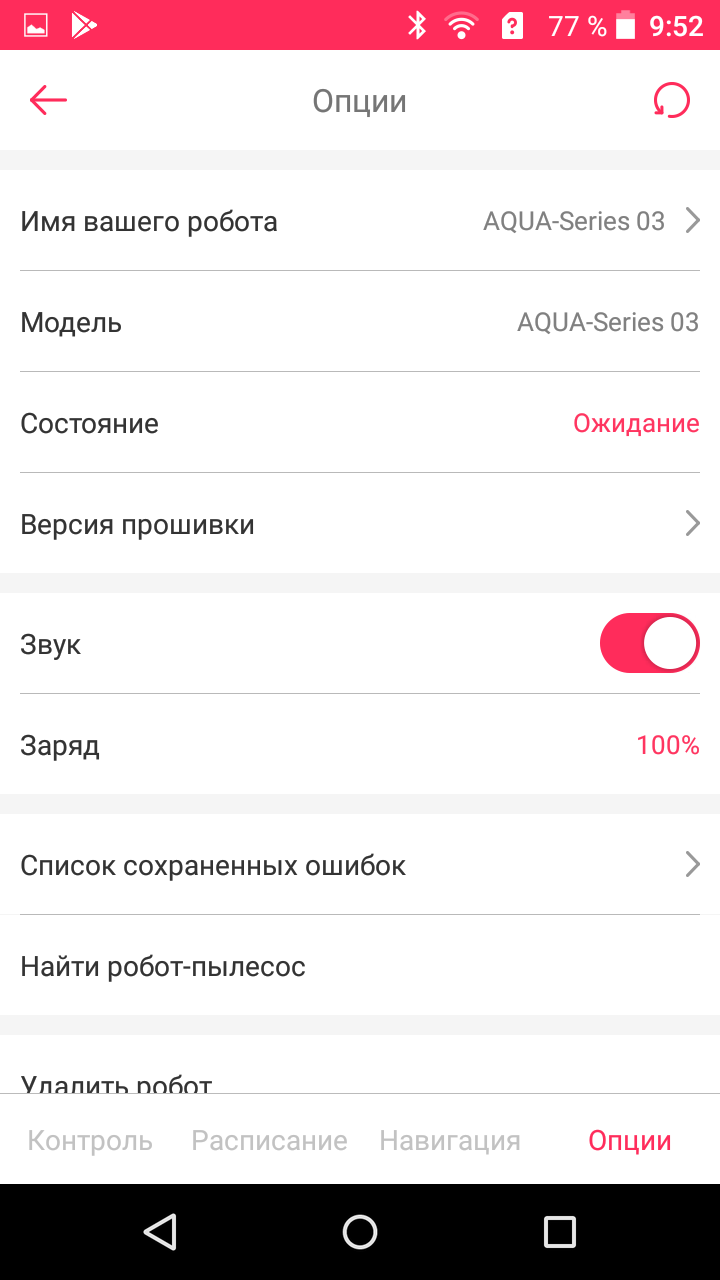Select Найти робот-пылесос
Viewport: 720px width, 1280px height.
point(360,967)
